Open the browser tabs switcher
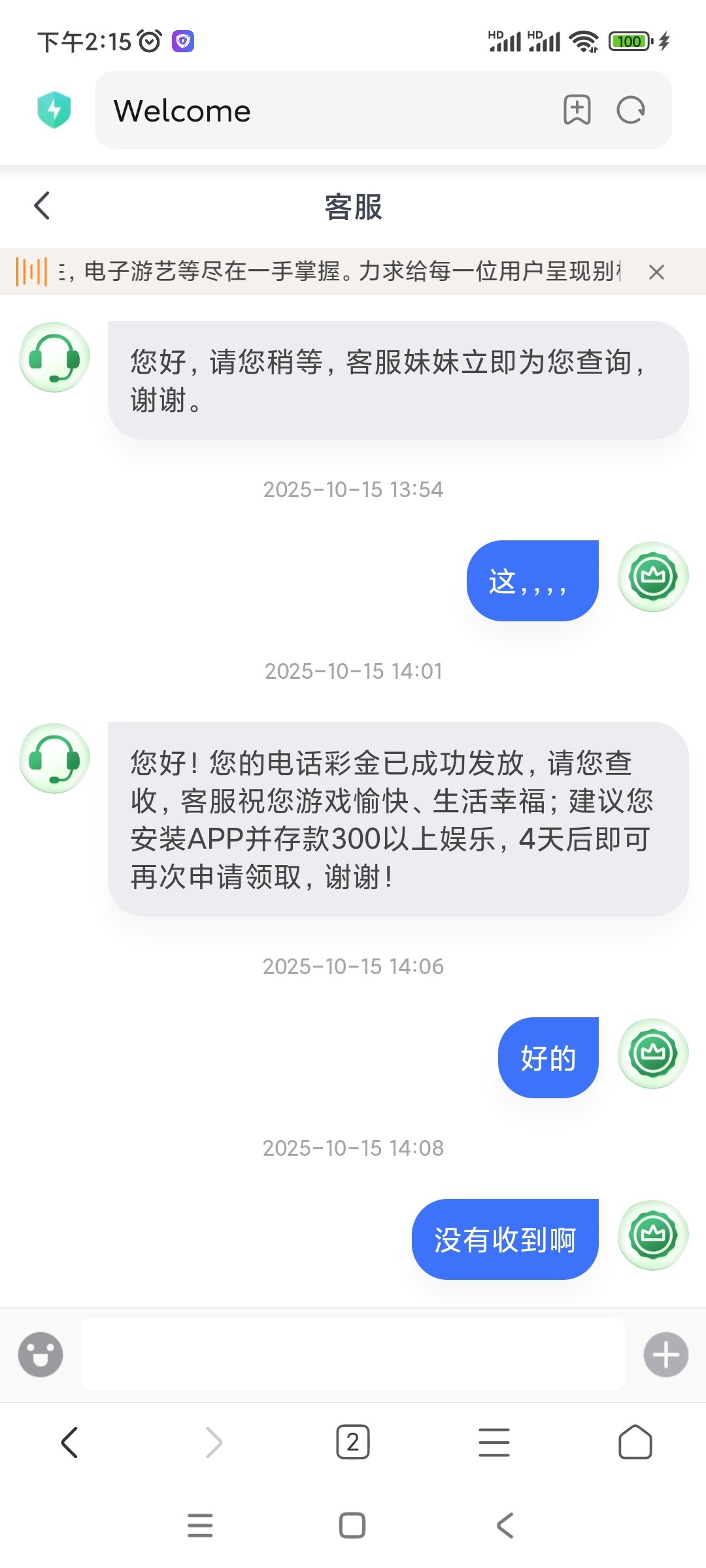 click(353, 1442)
